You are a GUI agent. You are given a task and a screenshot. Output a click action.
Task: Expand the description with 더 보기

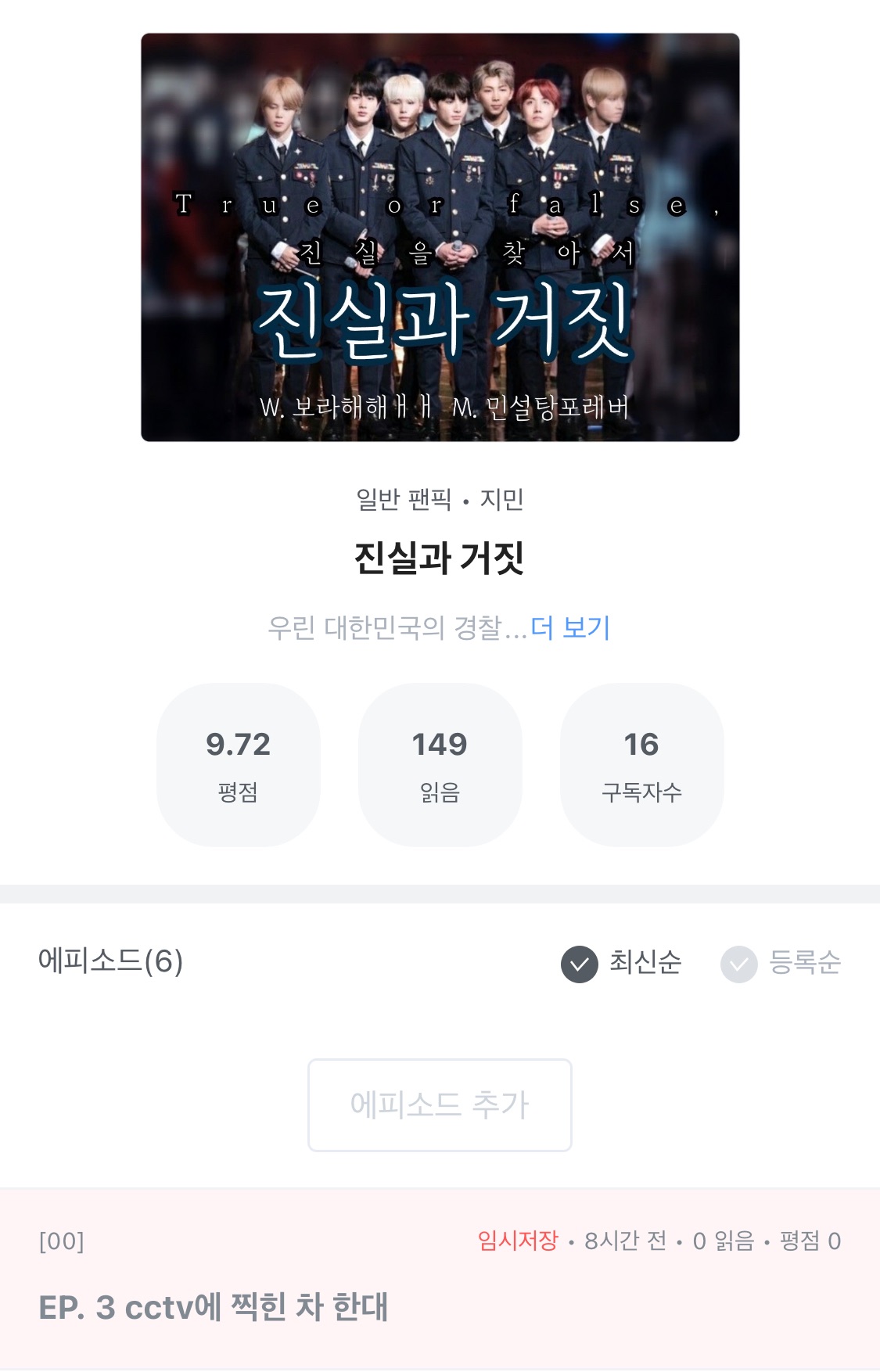[570, 627]
